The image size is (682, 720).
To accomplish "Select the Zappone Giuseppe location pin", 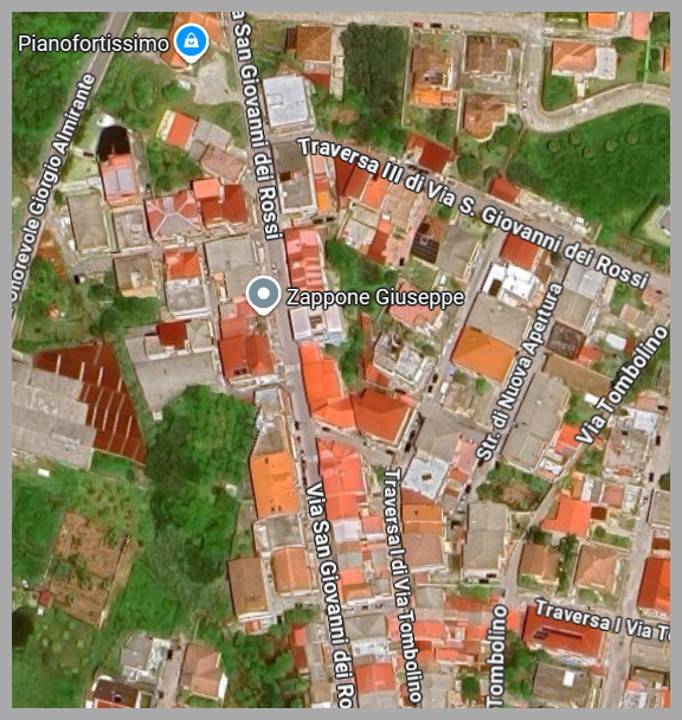I will point(263,295).
